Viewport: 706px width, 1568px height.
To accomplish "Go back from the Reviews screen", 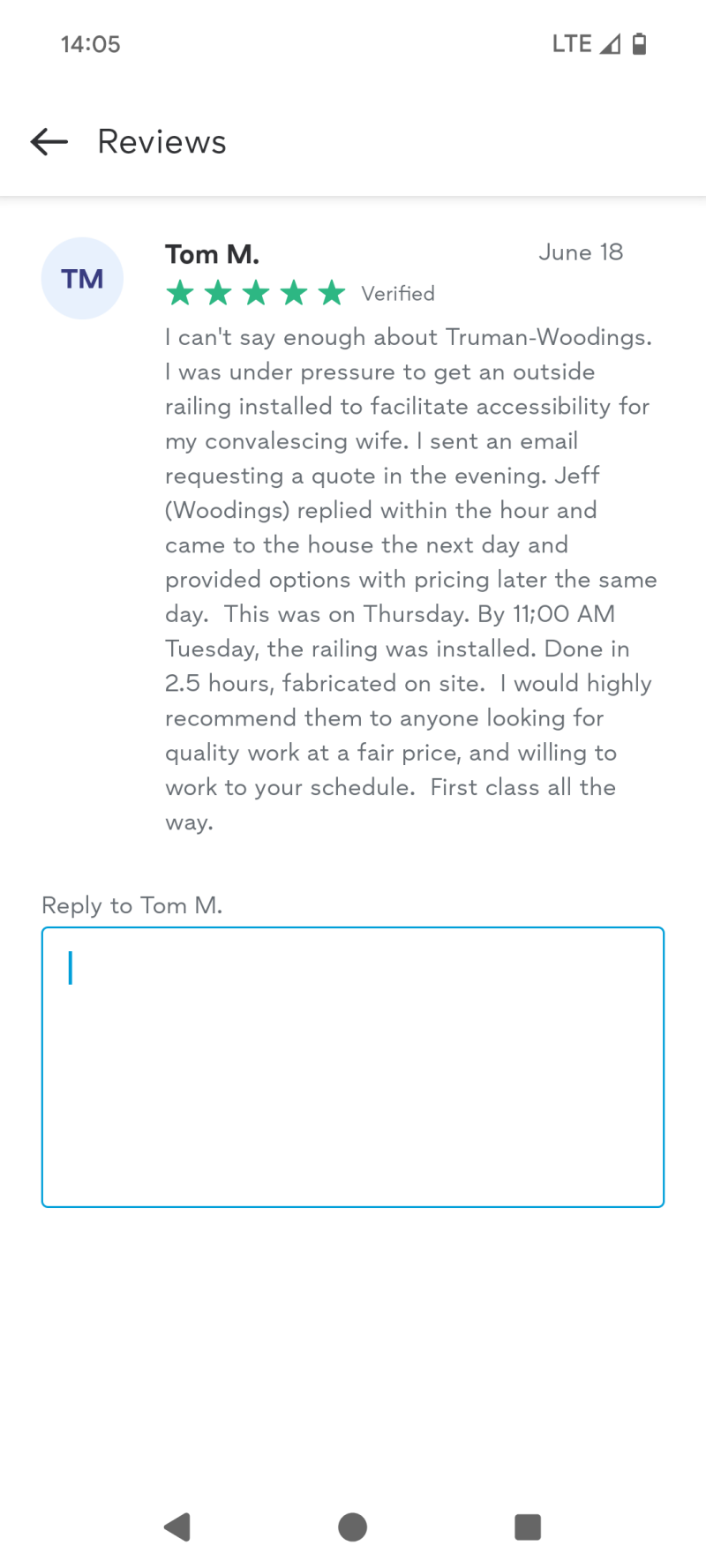I will pos(49,142).
